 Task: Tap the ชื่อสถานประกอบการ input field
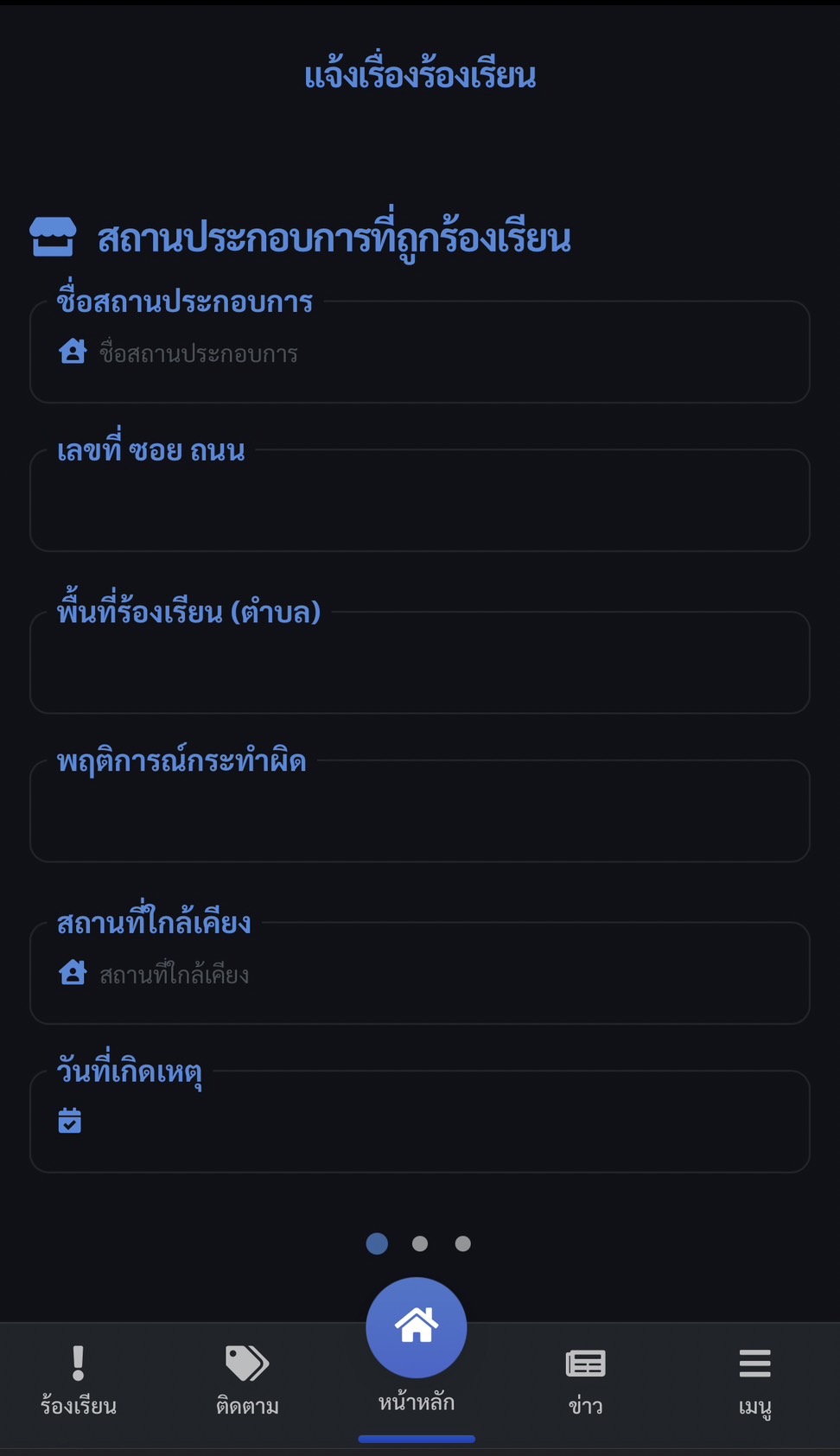coord(420,352)
